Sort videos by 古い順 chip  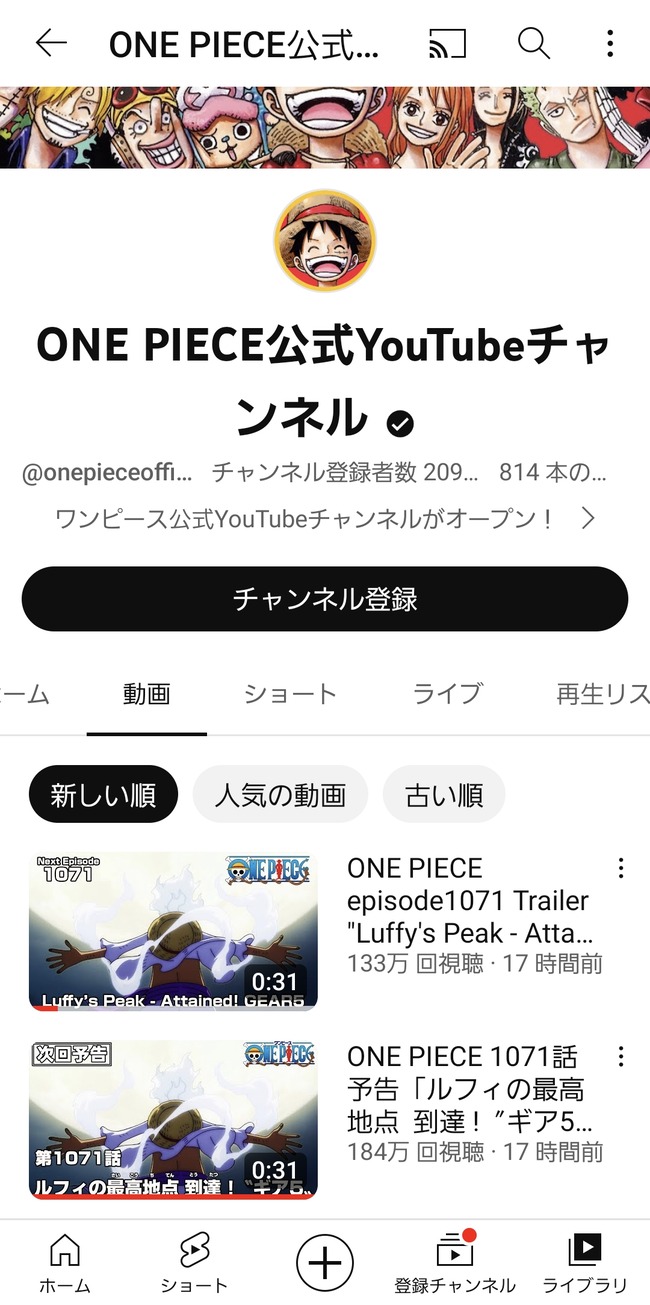[x=444, y=796]
